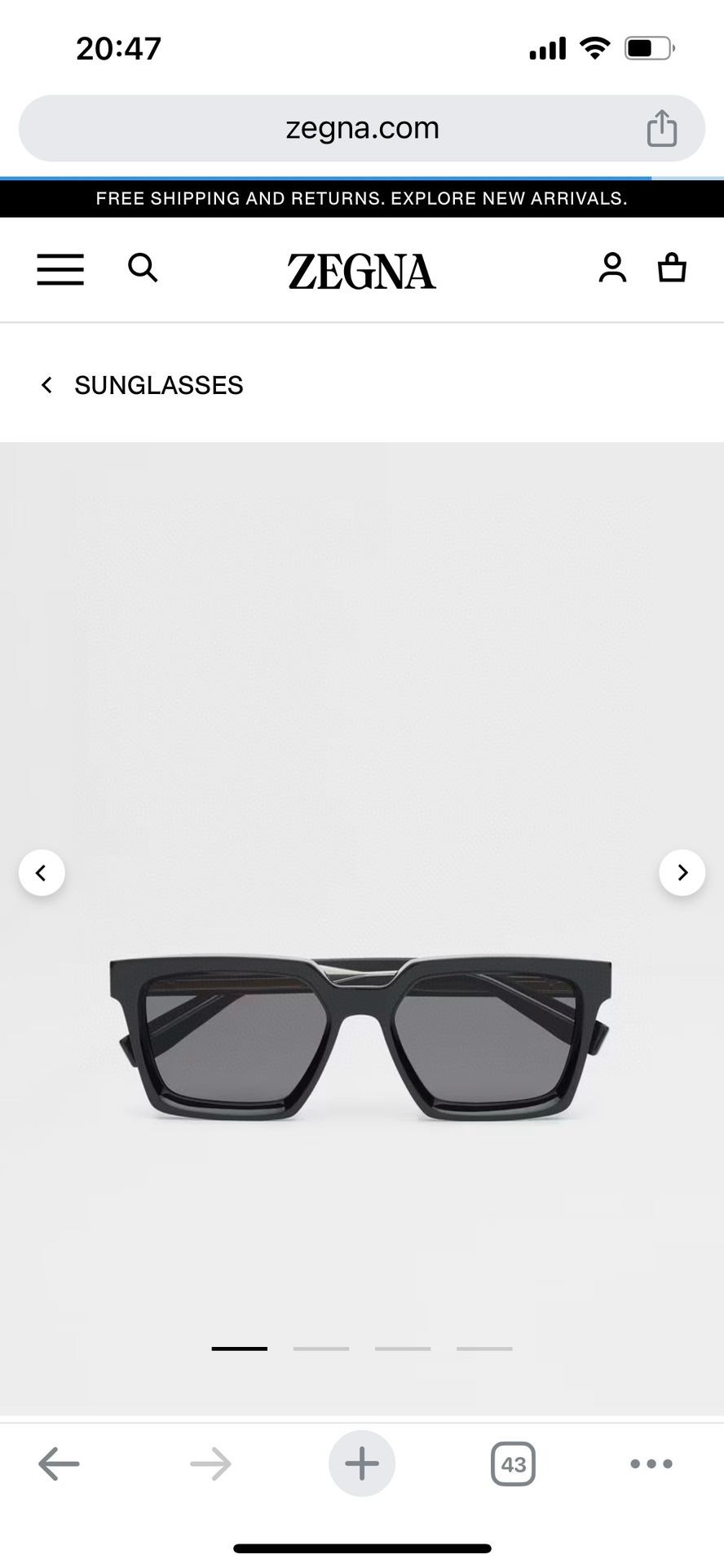Open the free shipping banner

coord(362,198)
